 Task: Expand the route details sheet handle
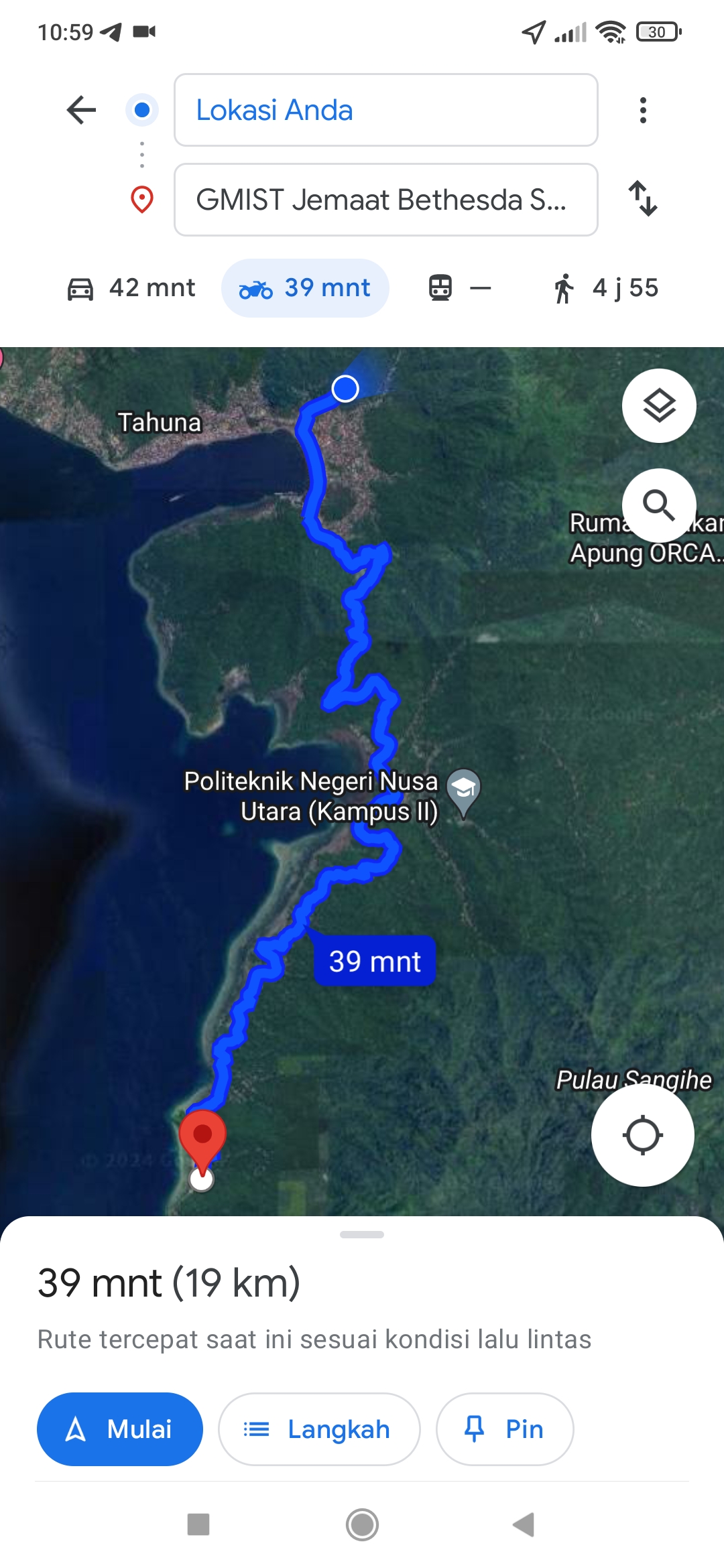pos(362,1234)
